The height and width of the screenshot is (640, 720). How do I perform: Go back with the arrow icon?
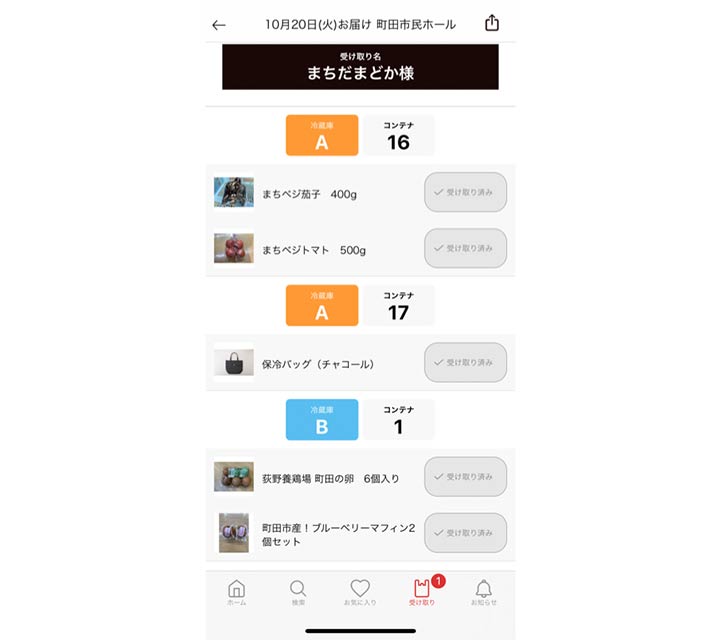[x=219, y=25]
